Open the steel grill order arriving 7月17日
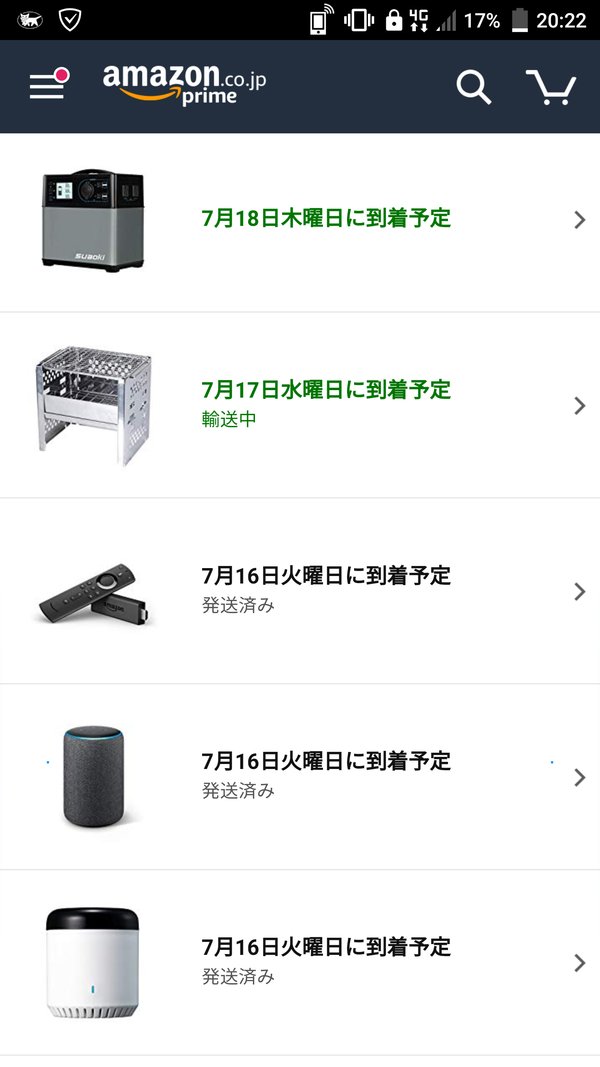The height and width of the screenshot is (1067, 600). [x=300, y=406]
